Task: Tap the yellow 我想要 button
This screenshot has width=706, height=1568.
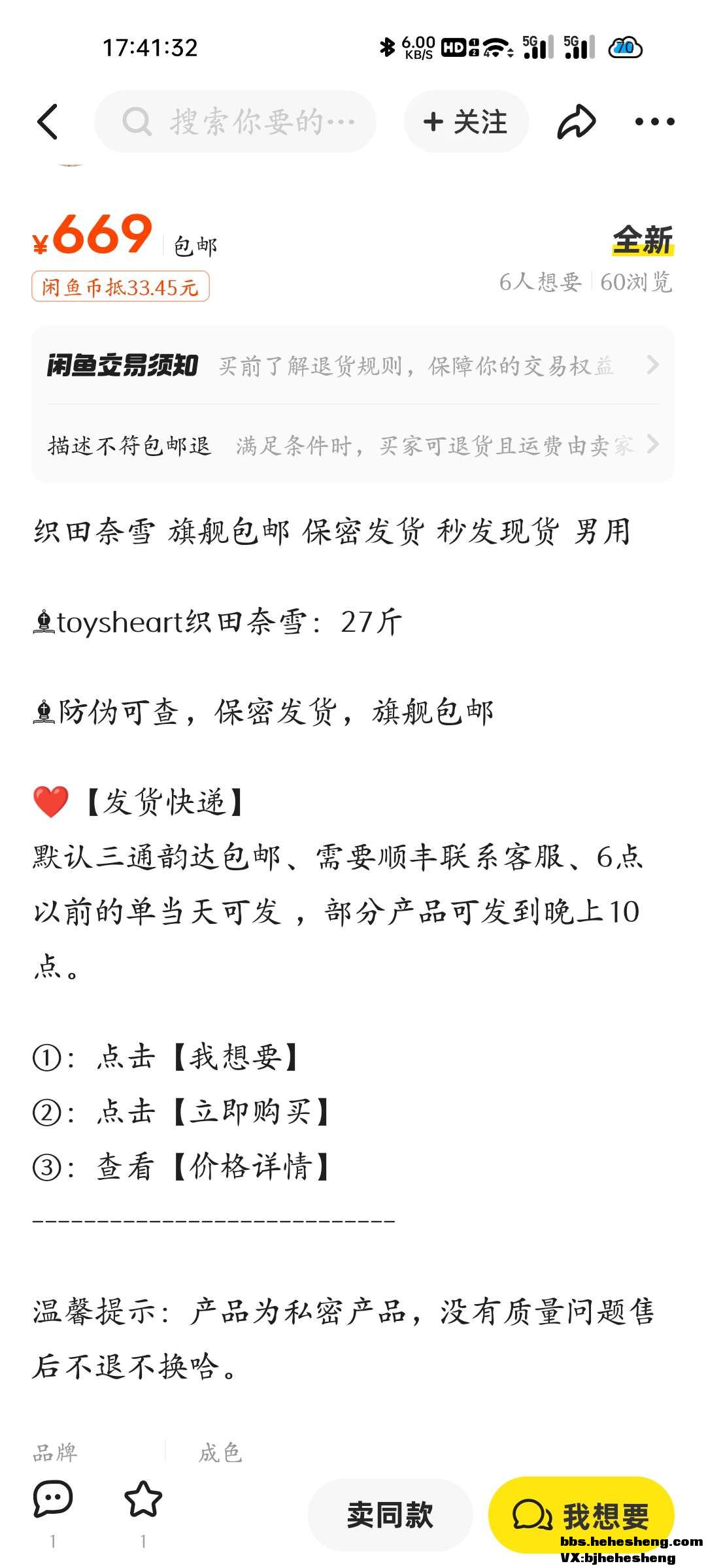Action: [x=581, y=1514]
